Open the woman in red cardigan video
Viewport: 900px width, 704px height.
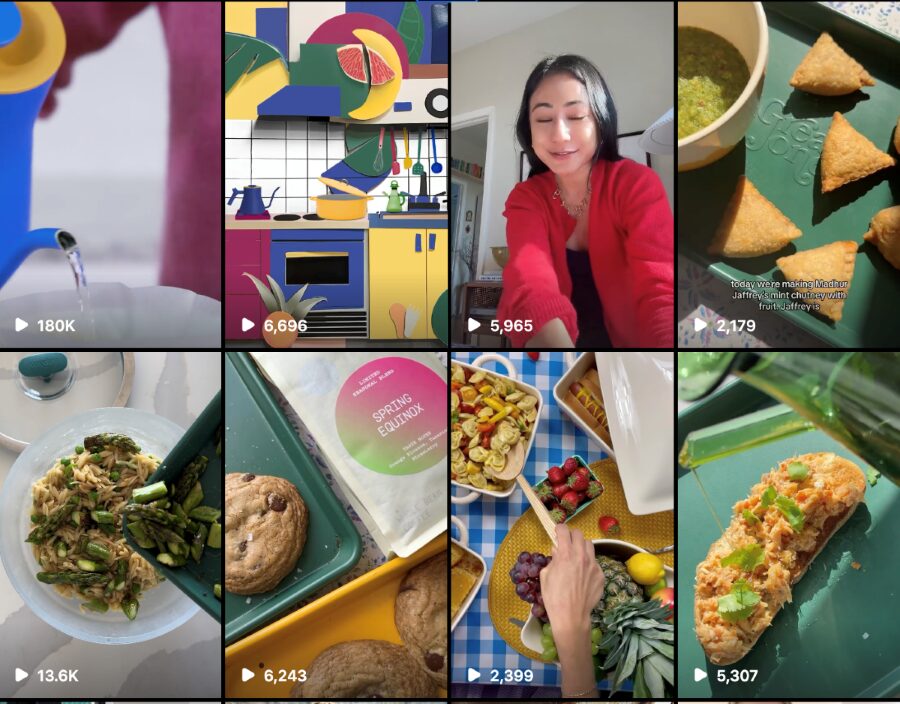click(562, 175)
